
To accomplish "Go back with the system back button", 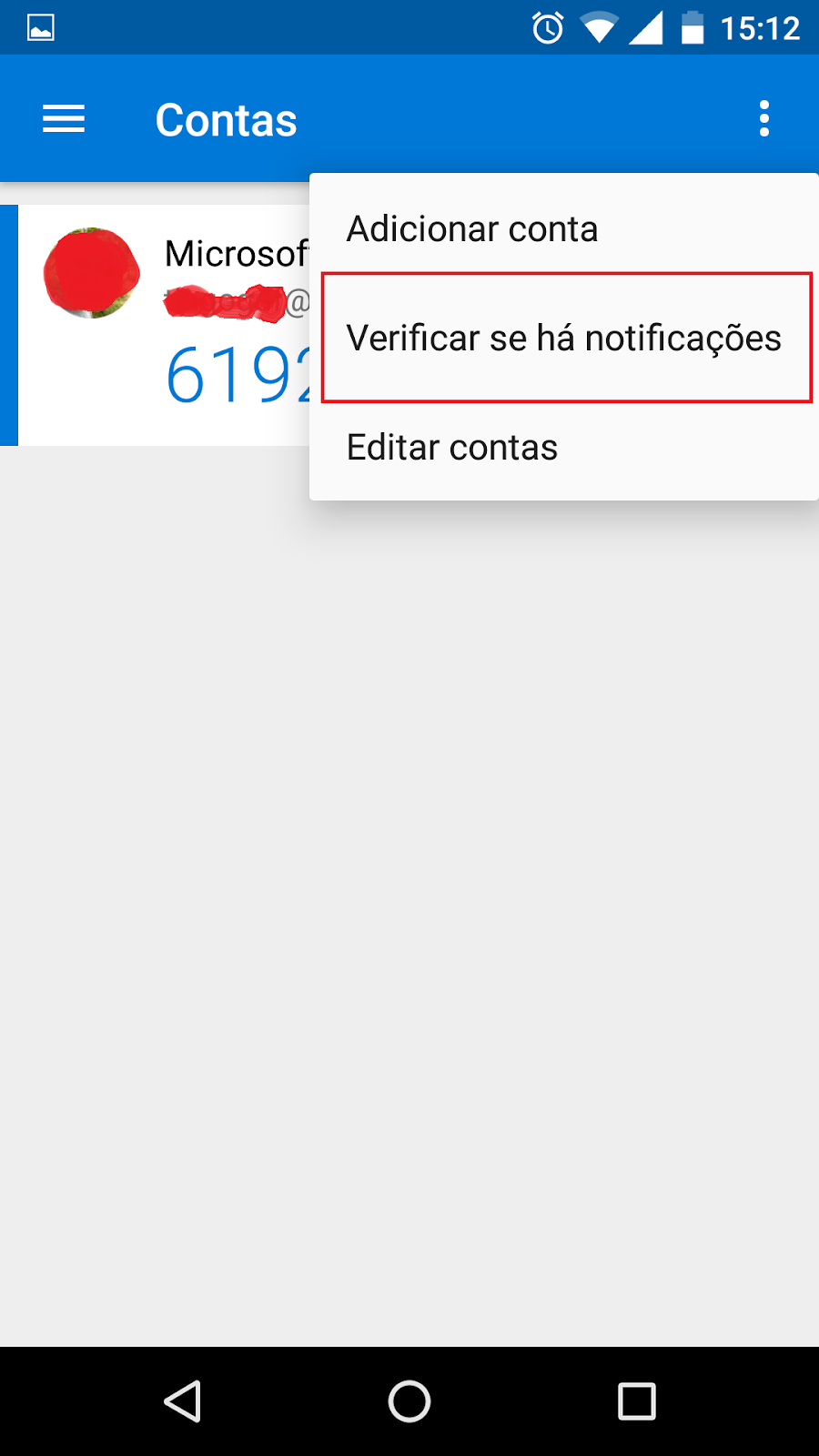I will click(x=183, y=1401).
